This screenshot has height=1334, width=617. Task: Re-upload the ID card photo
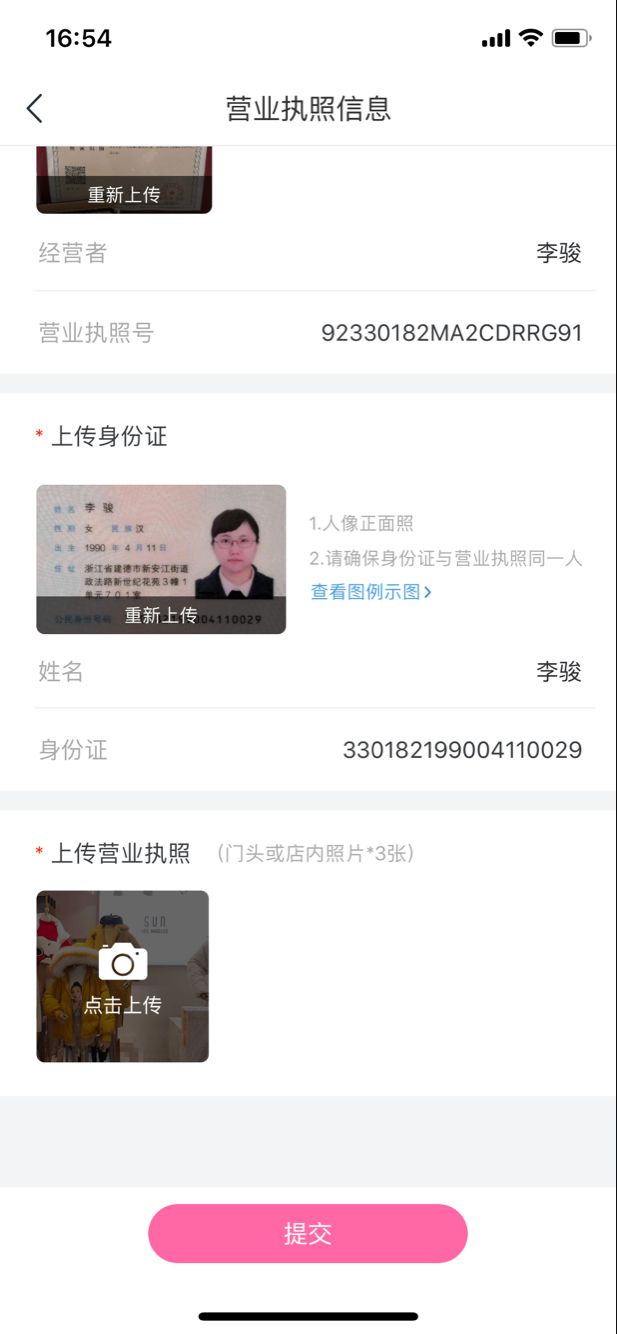point(161,615)
